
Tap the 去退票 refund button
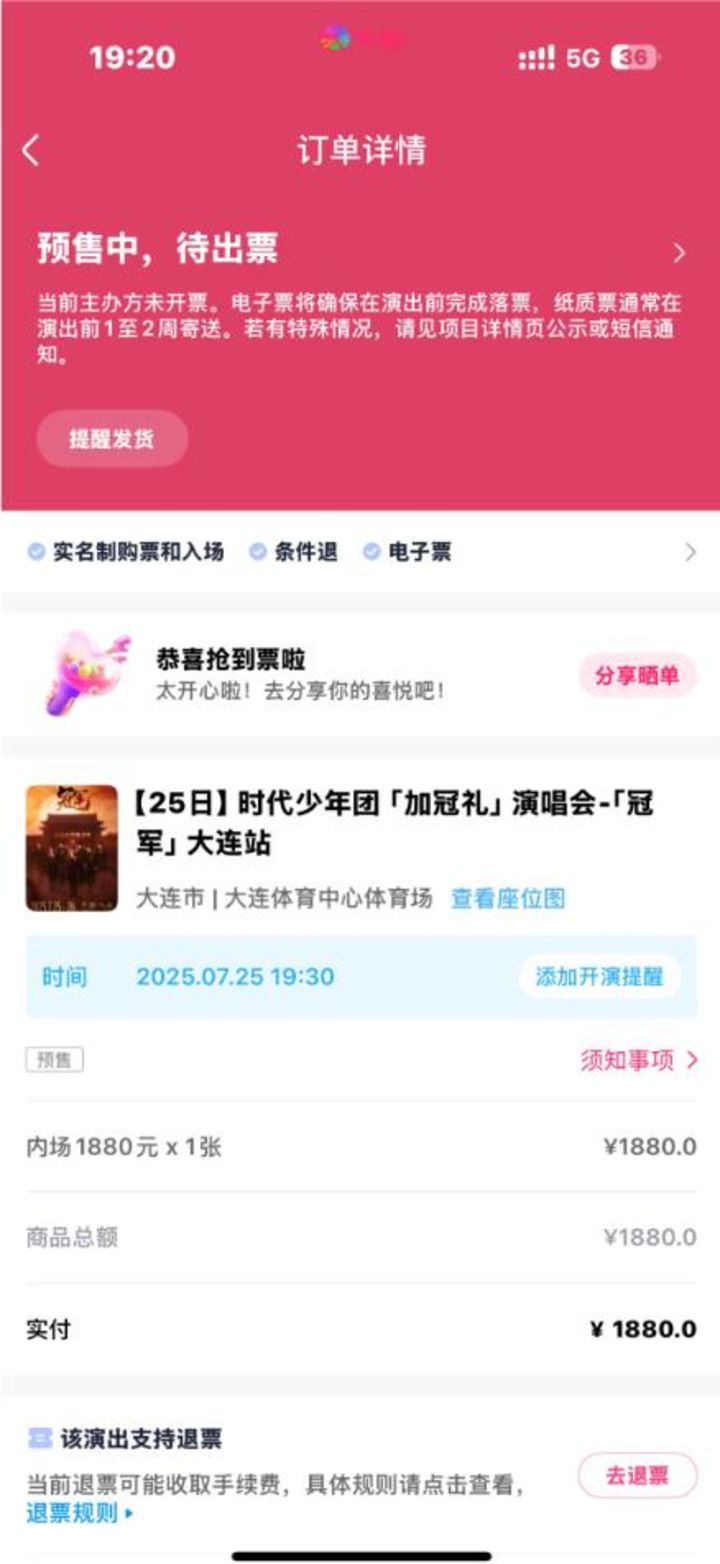click(x=637, y=1475)
